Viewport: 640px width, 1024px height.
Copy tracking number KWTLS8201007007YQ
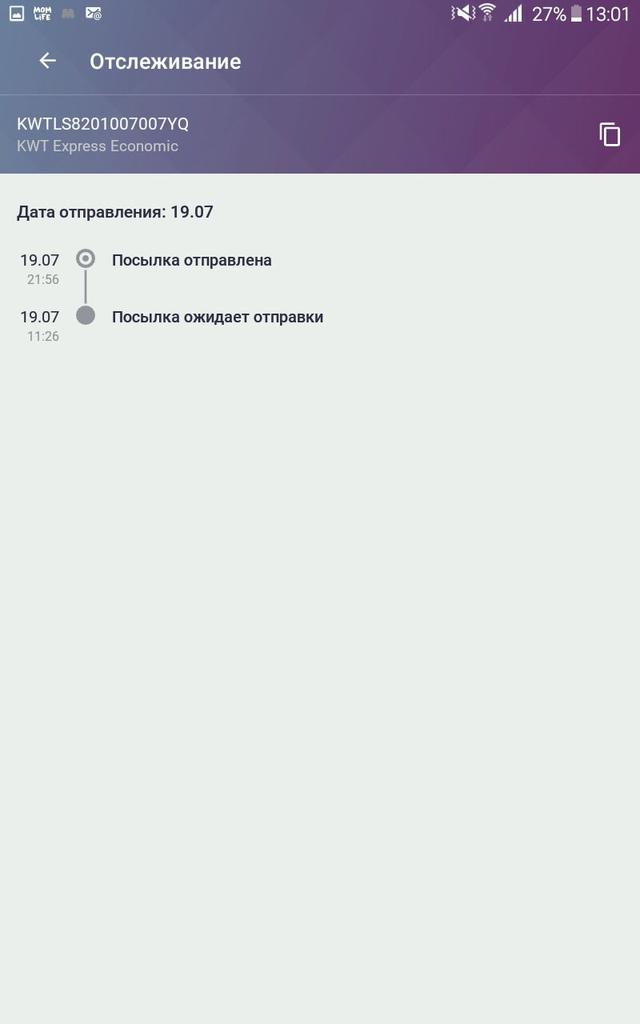tap(609, 134)
